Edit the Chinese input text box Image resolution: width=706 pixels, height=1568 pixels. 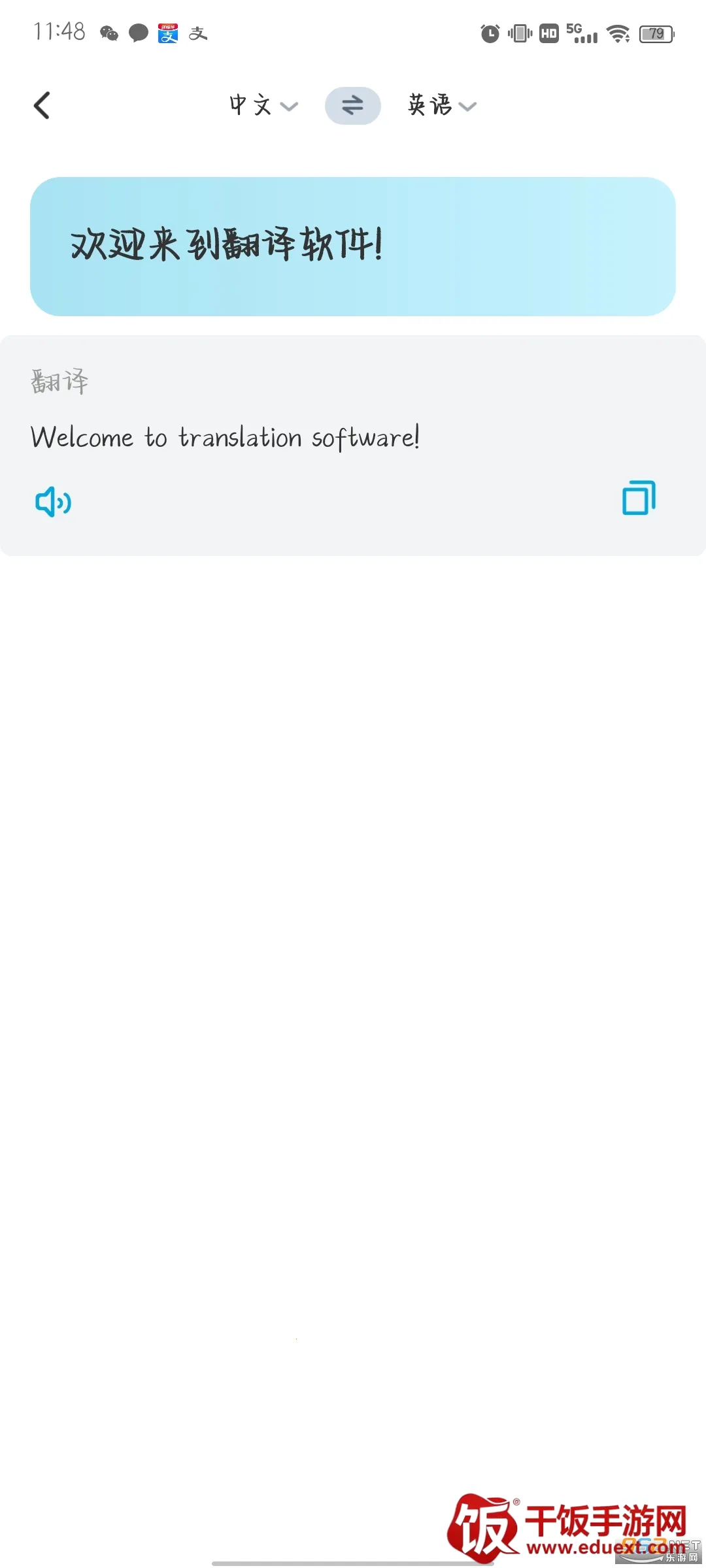(352, 246)
